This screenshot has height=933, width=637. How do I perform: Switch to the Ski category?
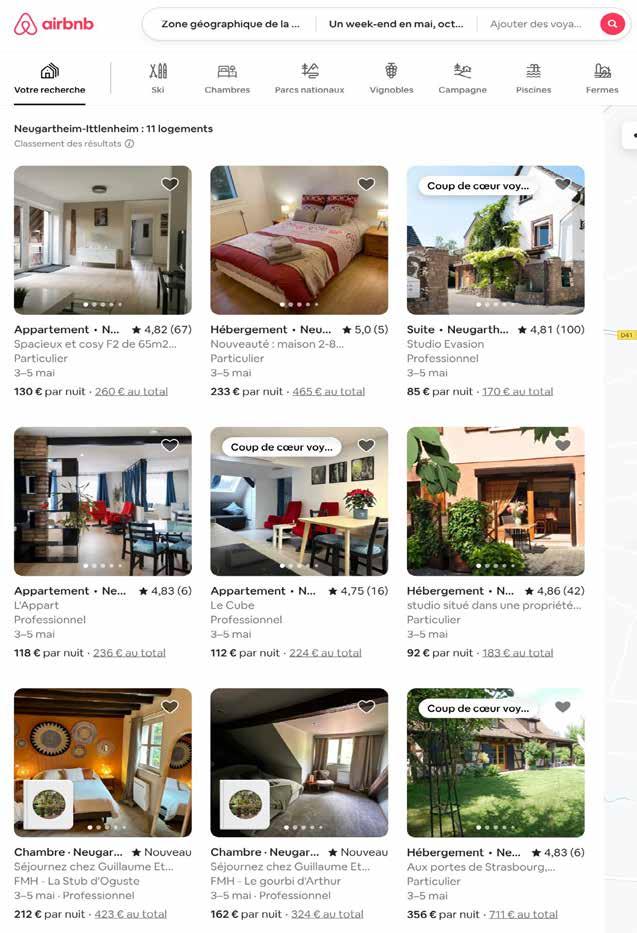pyautogui.click(x=158, y=78)
